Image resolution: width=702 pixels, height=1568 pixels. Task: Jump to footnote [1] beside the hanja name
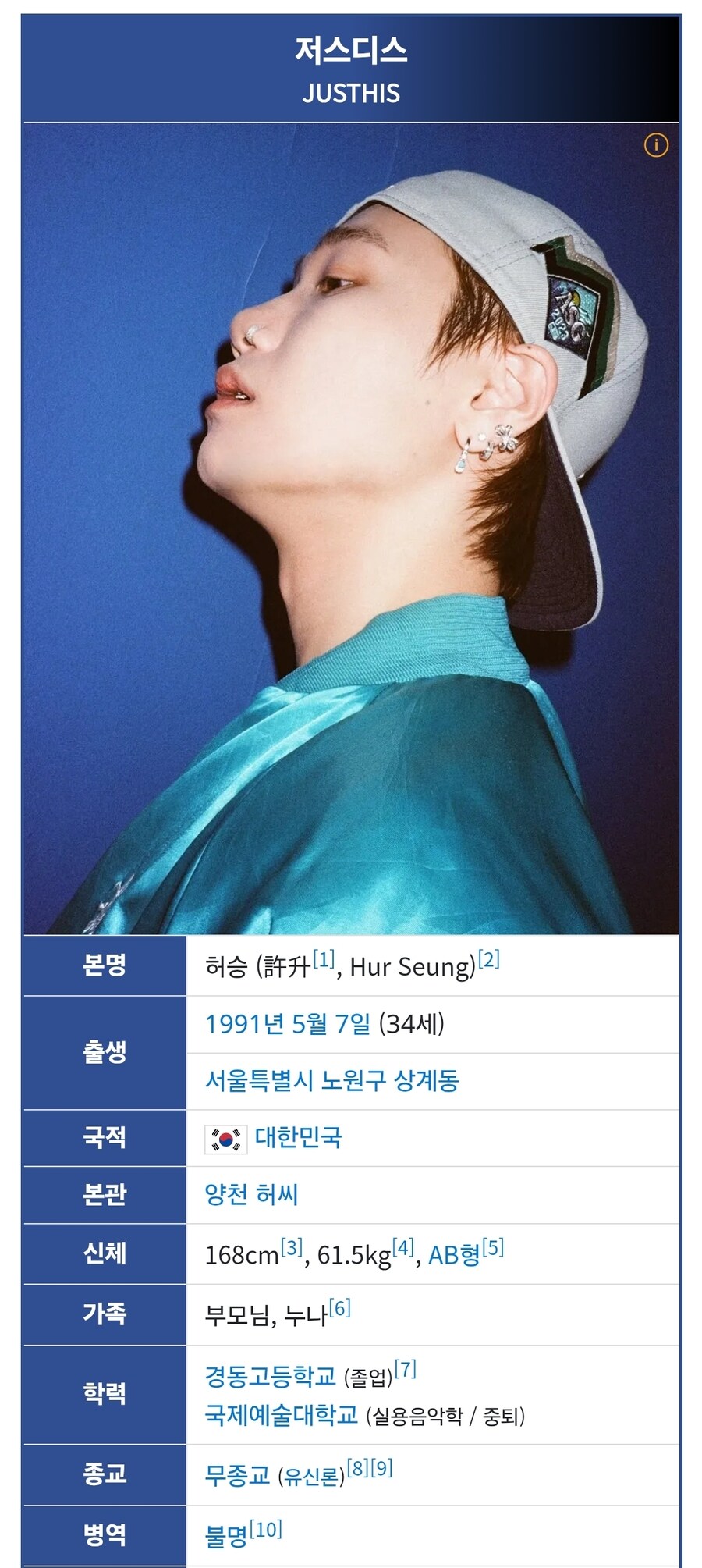point(324,959)
